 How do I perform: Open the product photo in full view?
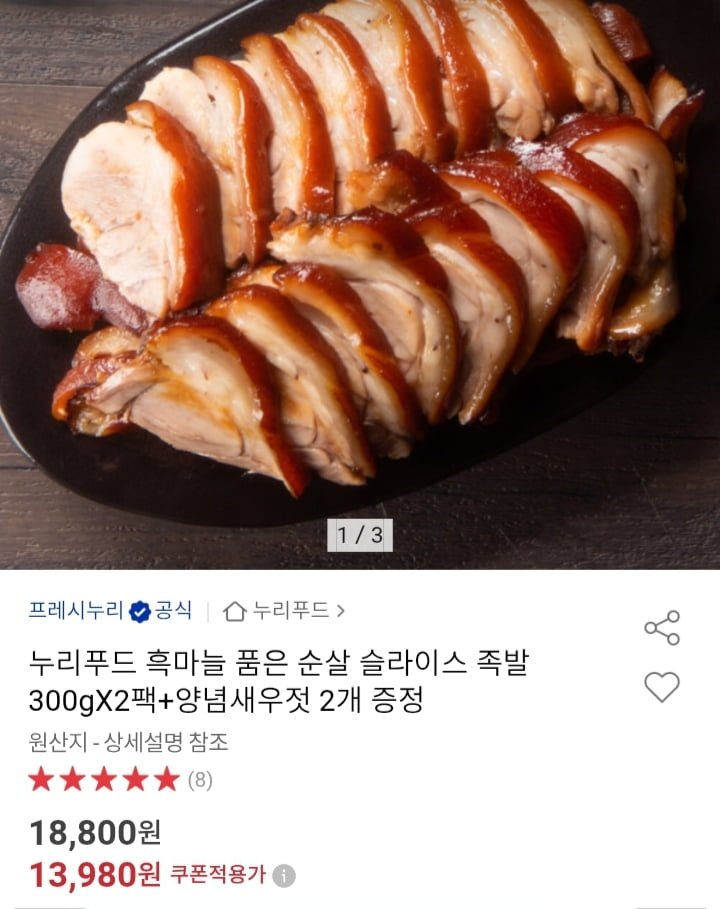point(360,270)
